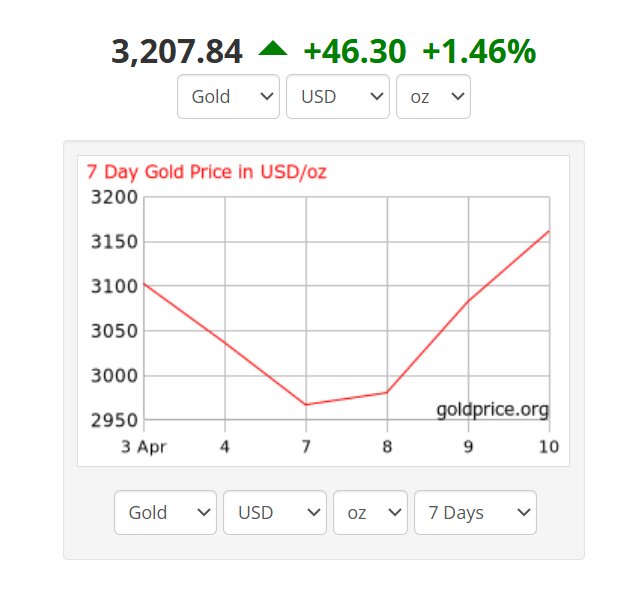Viewport: 625px width, 589px height.
Task: Expand the USD currency dropdown under the live price
Action: click(337, 97)
